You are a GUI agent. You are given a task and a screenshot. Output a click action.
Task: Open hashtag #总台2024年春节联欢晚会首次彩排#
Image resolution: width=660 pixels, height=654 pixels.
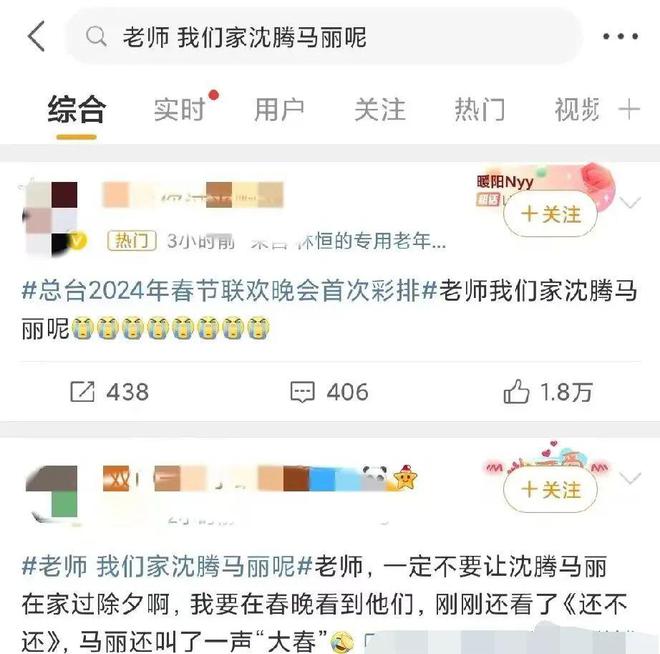pos(222,291)
